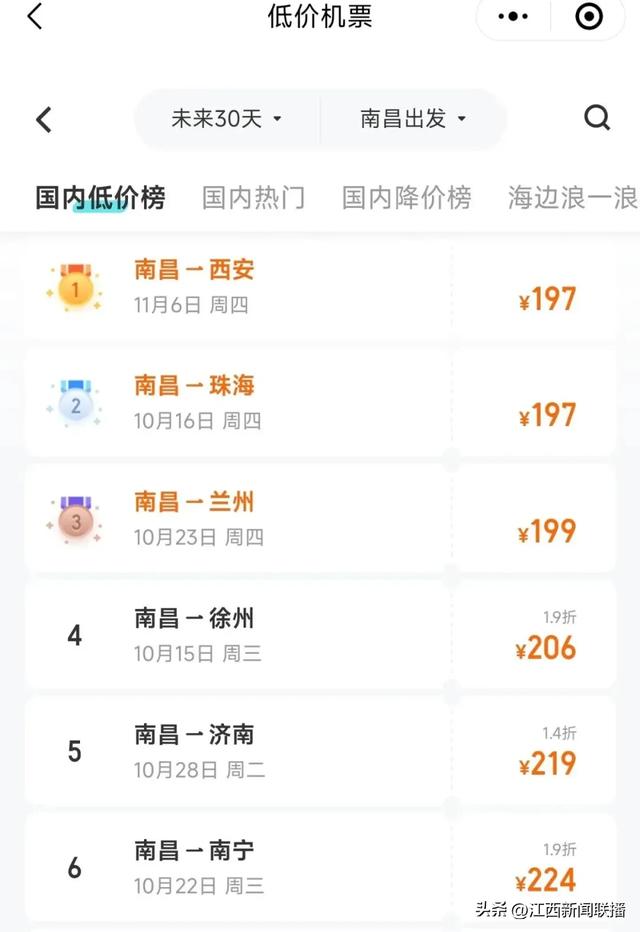The width and height of the screenshot is (640, 932).
Task: Open the 南昌-南宁 ¥224 flight
Action: click(320, 866)
